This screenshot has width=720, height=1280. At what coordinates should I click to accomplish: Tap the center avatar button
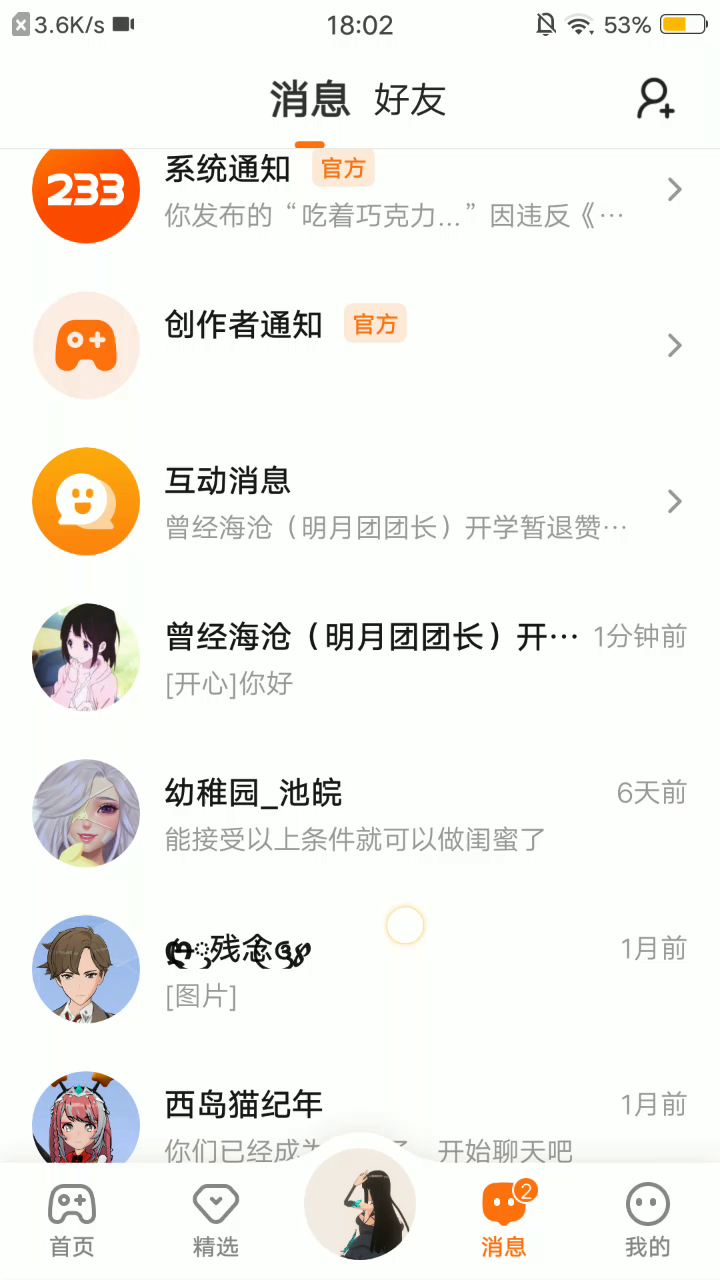tap(360, 1204)
